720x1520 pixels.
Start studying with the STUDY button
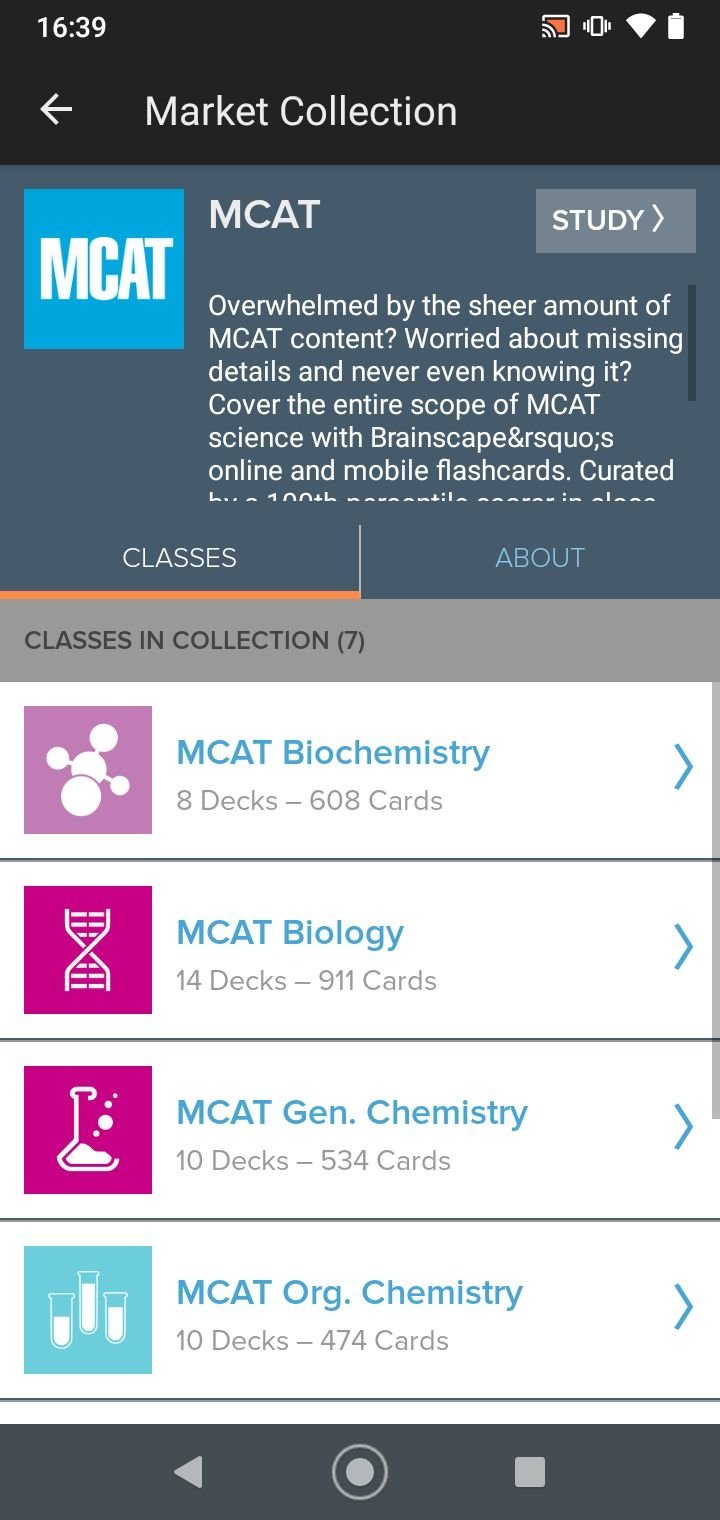(x=615, y=220)
